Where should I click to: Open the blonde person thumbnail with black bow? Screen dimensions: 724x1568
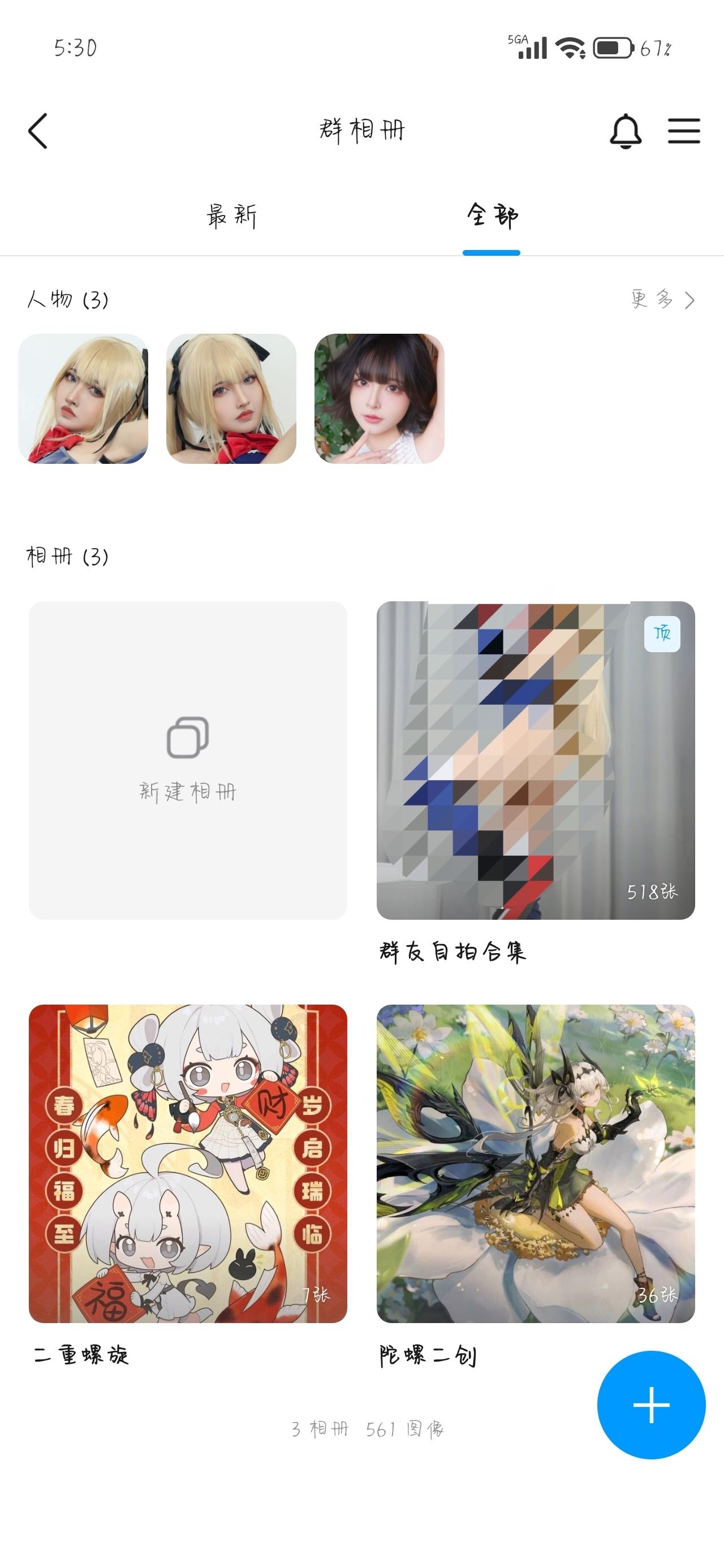pos(231,399)
